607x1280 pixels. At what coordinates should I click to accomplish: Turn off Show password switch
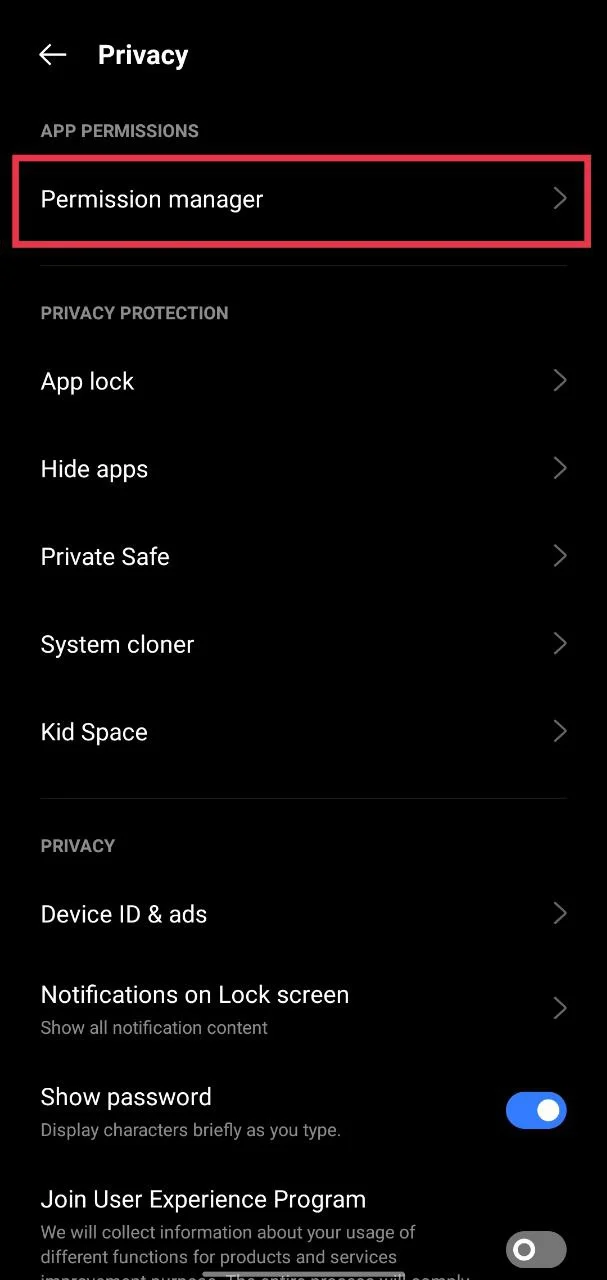tap(536, 1111)
